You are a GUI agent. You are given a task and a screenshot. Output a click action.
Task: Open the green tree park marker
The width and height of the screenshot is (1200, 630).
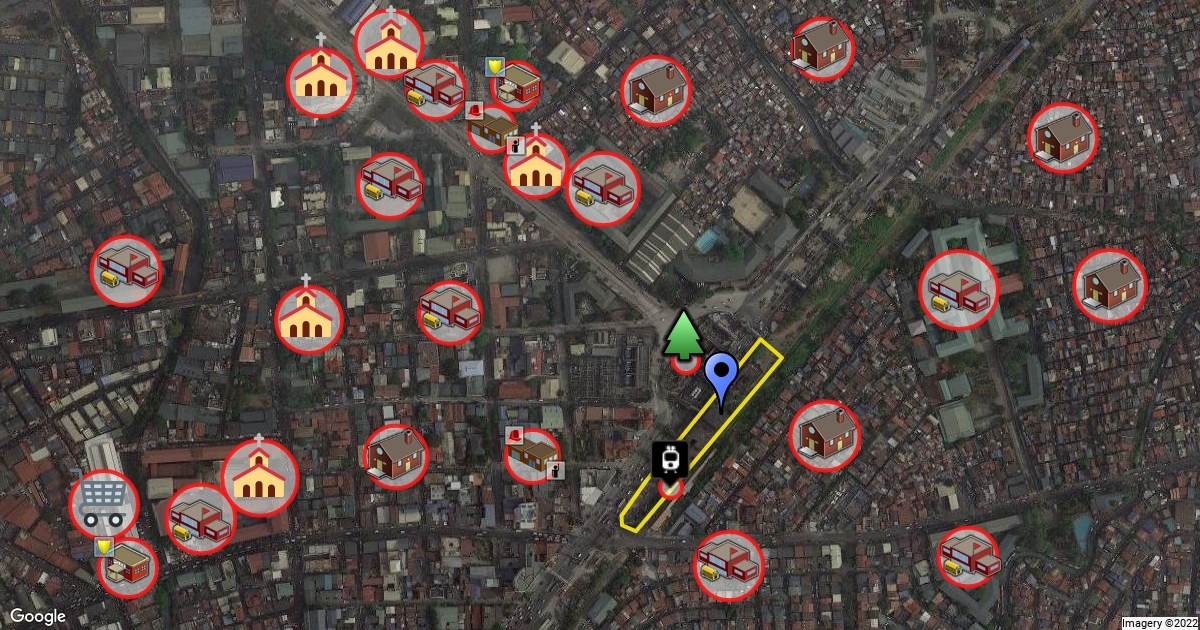tap(684, 336)
